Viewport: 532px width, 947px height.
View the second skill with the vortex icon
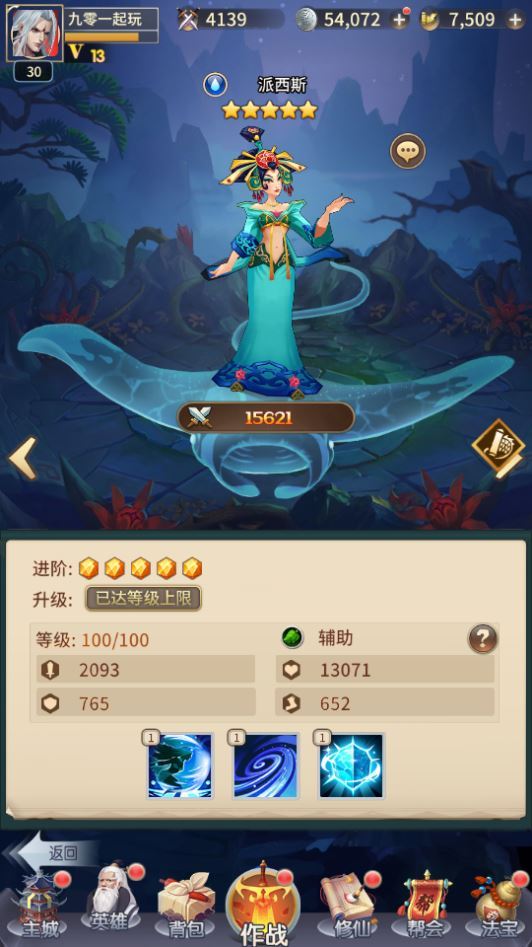click(266, 765)
